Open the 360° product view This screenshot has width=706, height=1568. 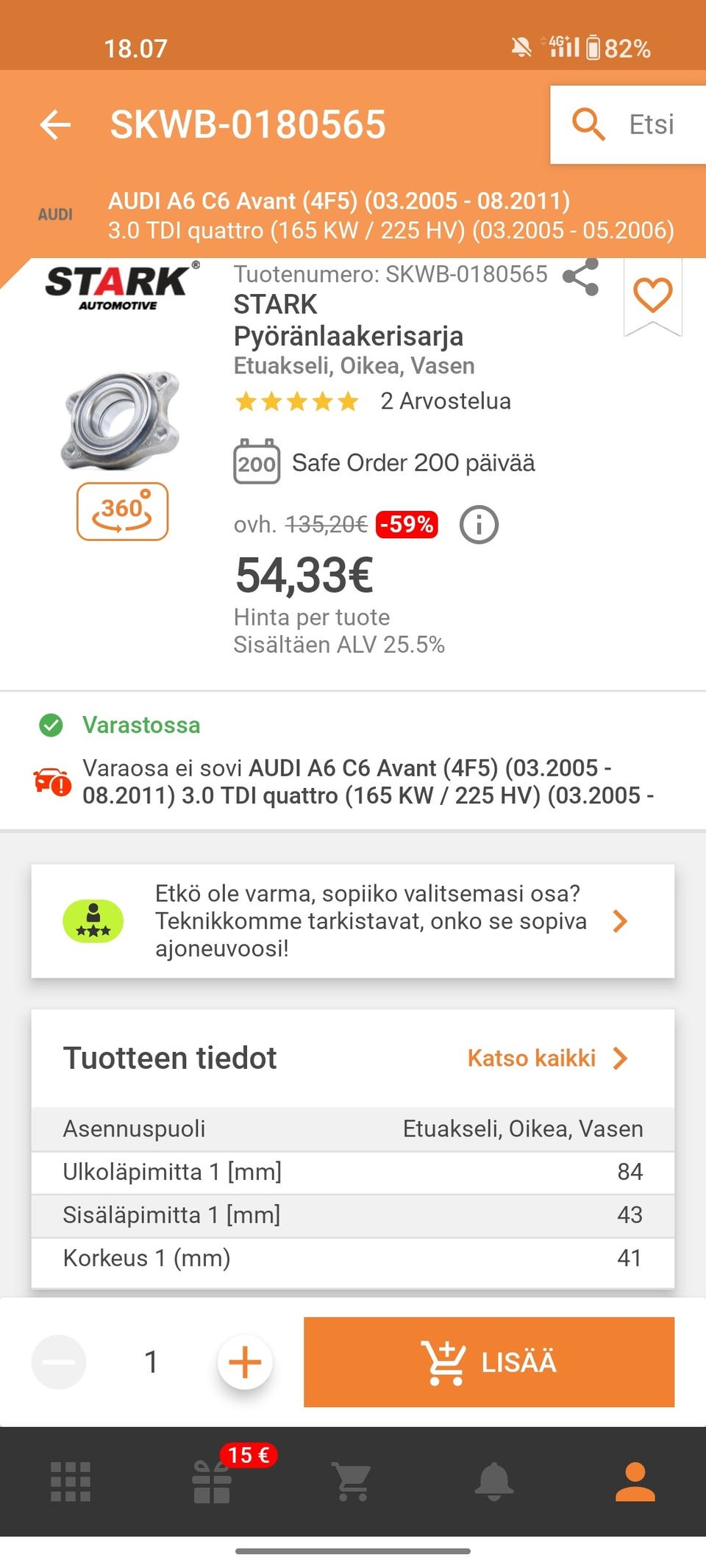[122, 510]
